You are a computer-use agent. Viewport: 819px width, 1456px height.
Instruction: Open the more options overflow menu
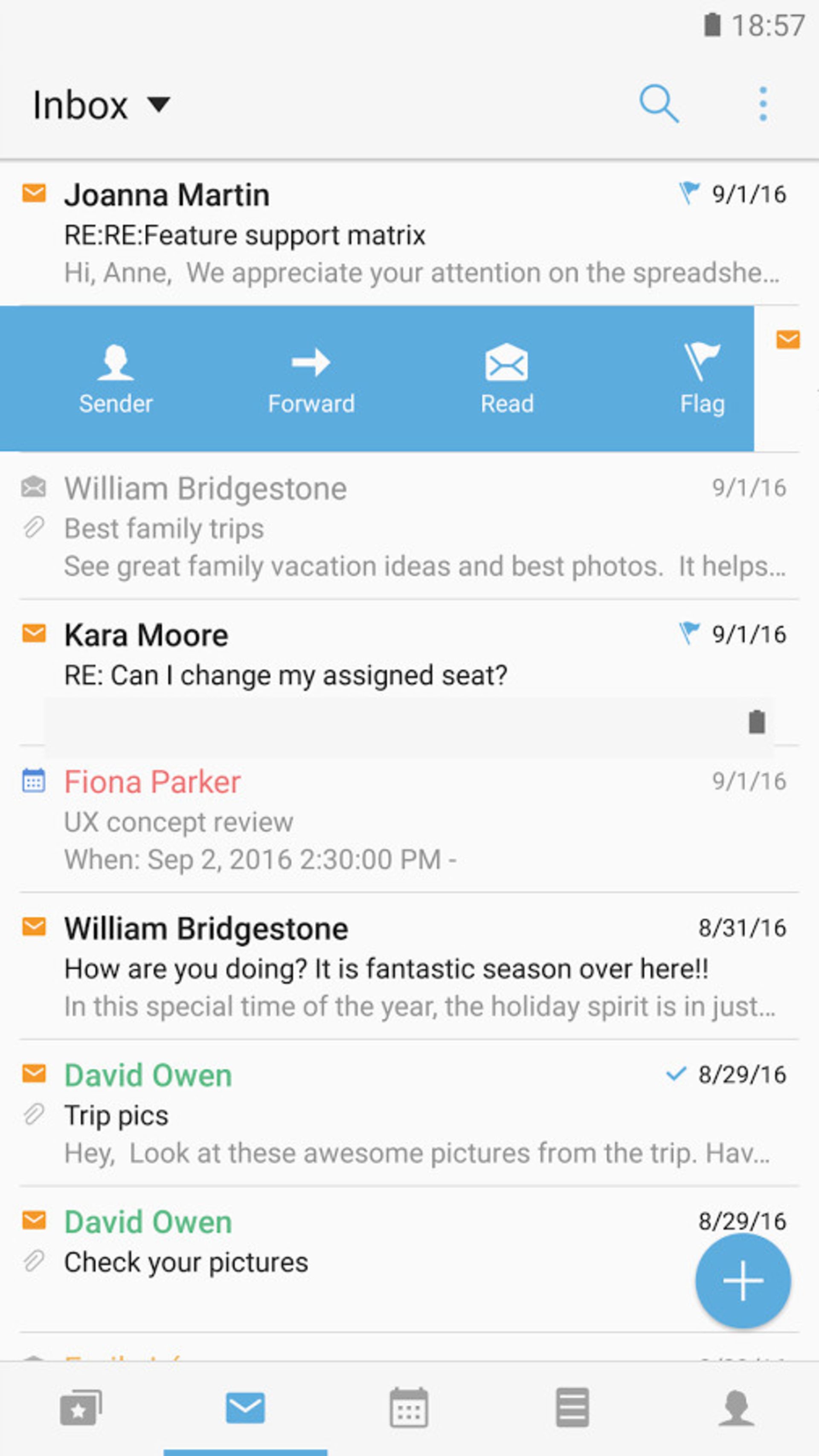pos(763,104)
